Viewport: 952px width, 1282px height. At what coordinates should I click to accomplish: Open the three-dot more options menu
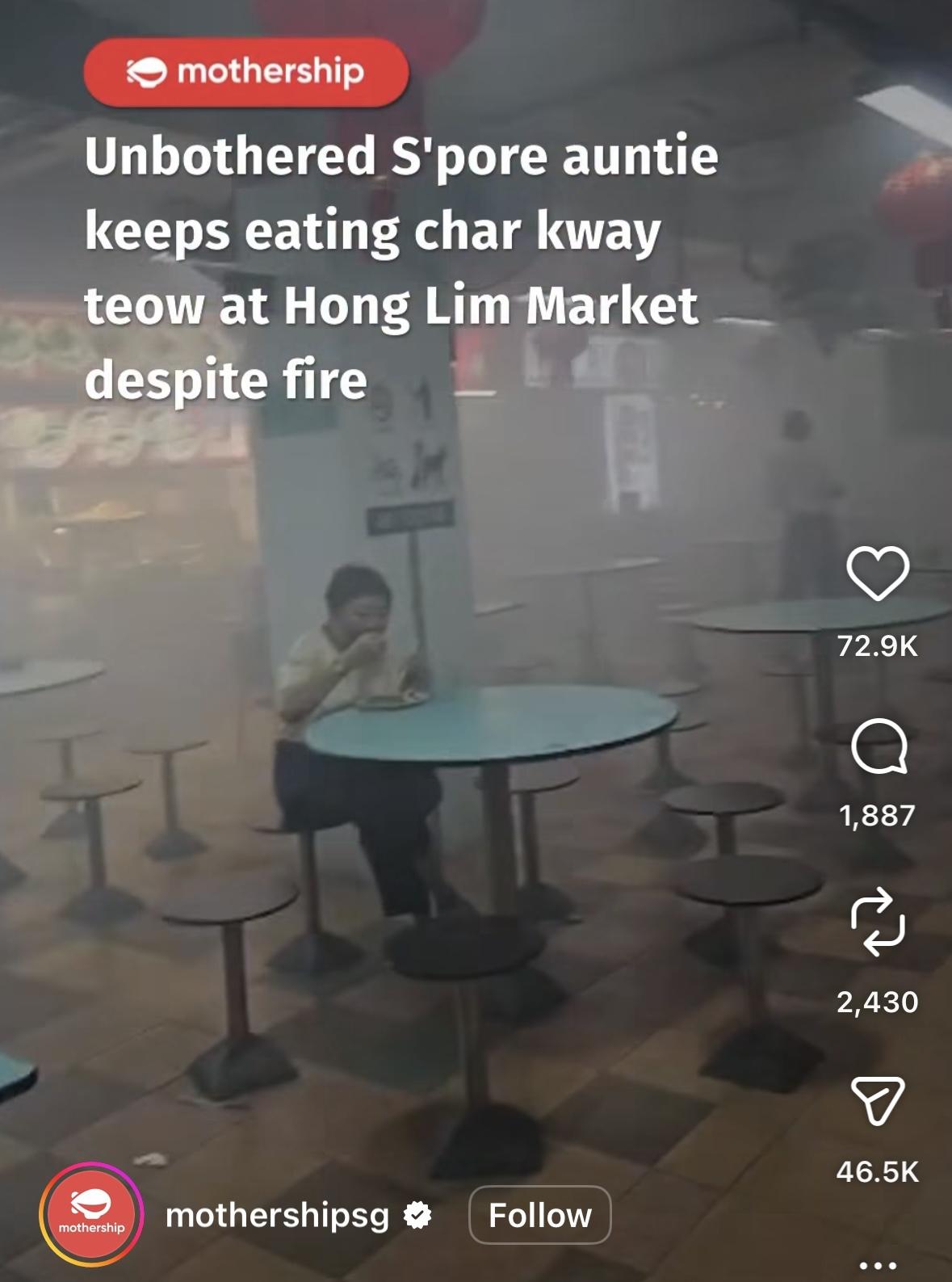tap(878, 1265)
